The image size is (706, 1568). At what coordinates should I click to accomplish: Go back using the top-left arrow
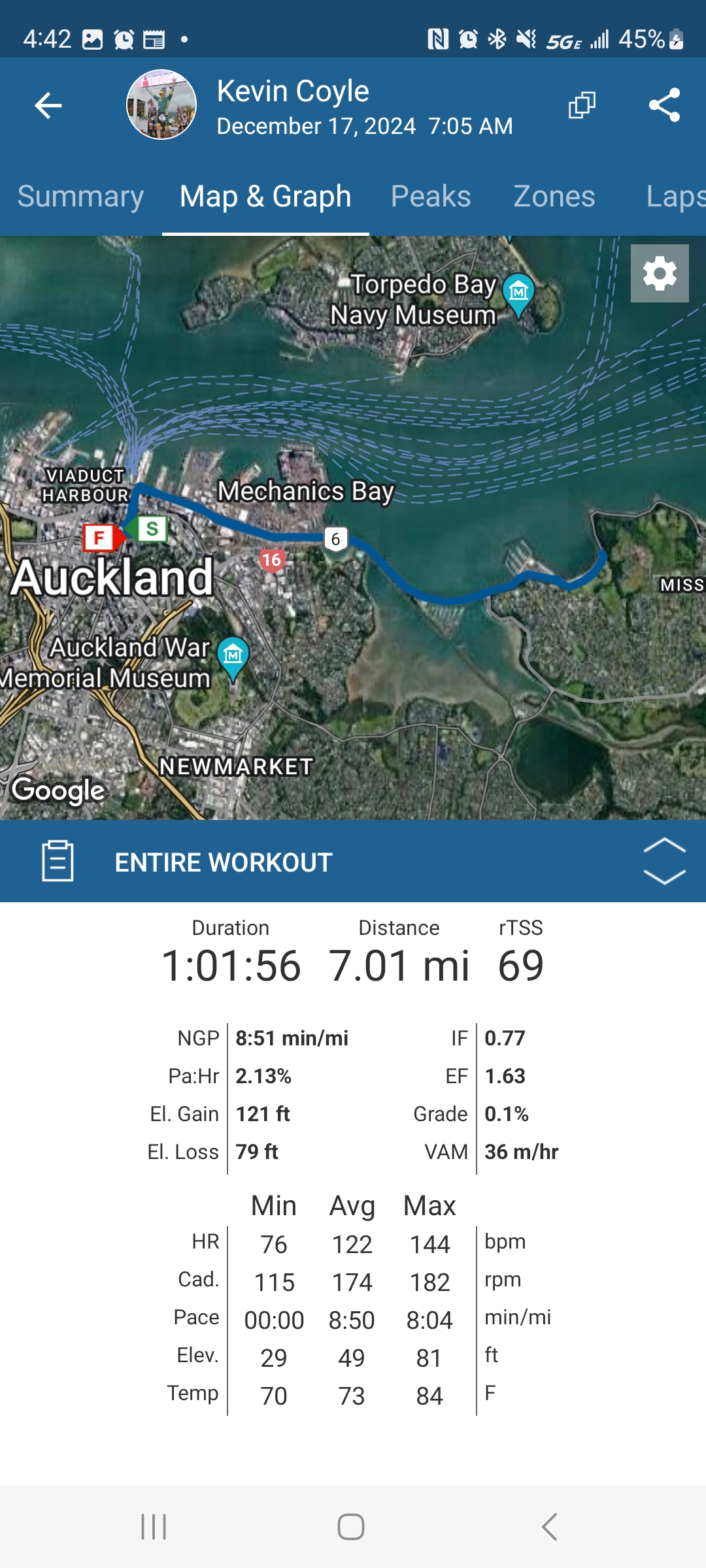pyautogui.click(x=48, y=105)
